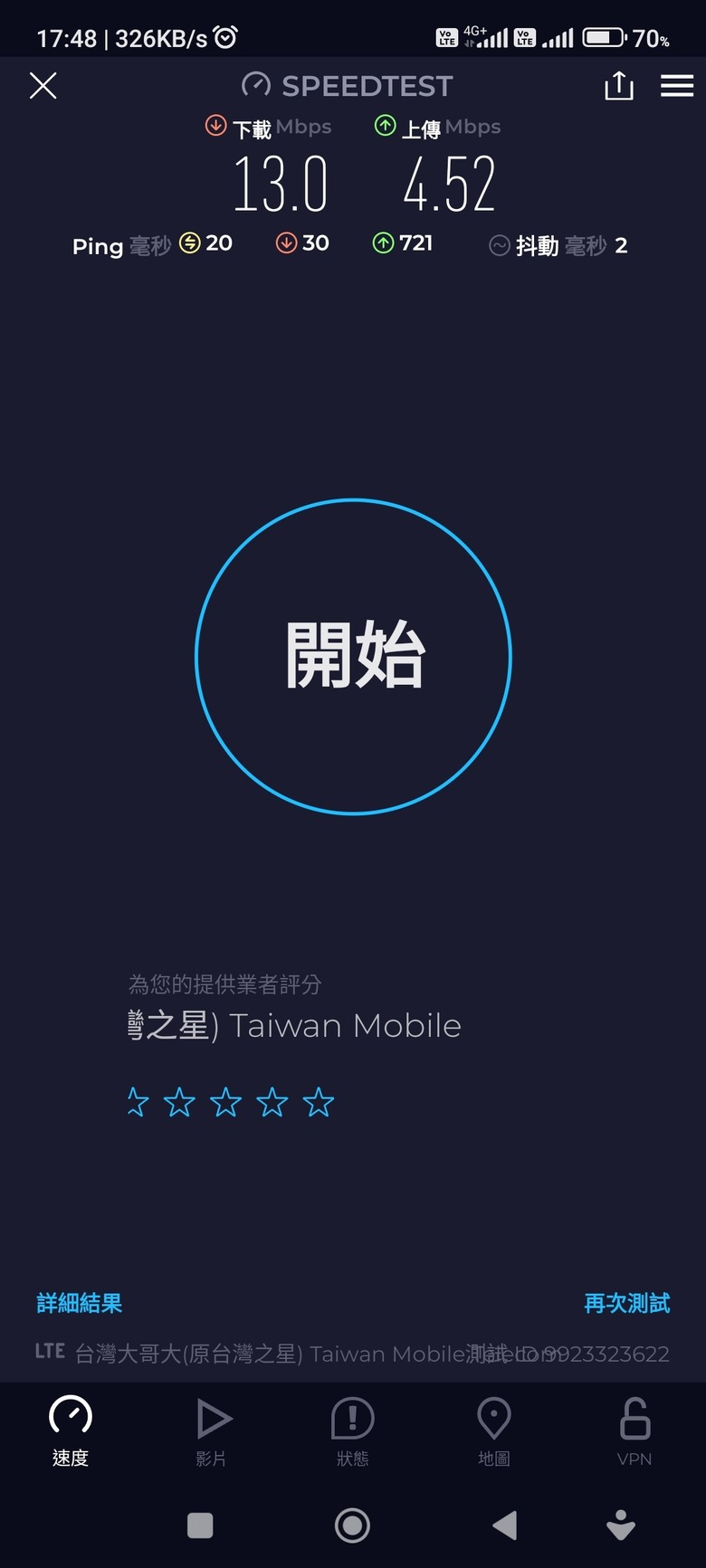This screenshot has height=1568, width=706.
Task: Open the hamburger menu
Action: point(677,86)
